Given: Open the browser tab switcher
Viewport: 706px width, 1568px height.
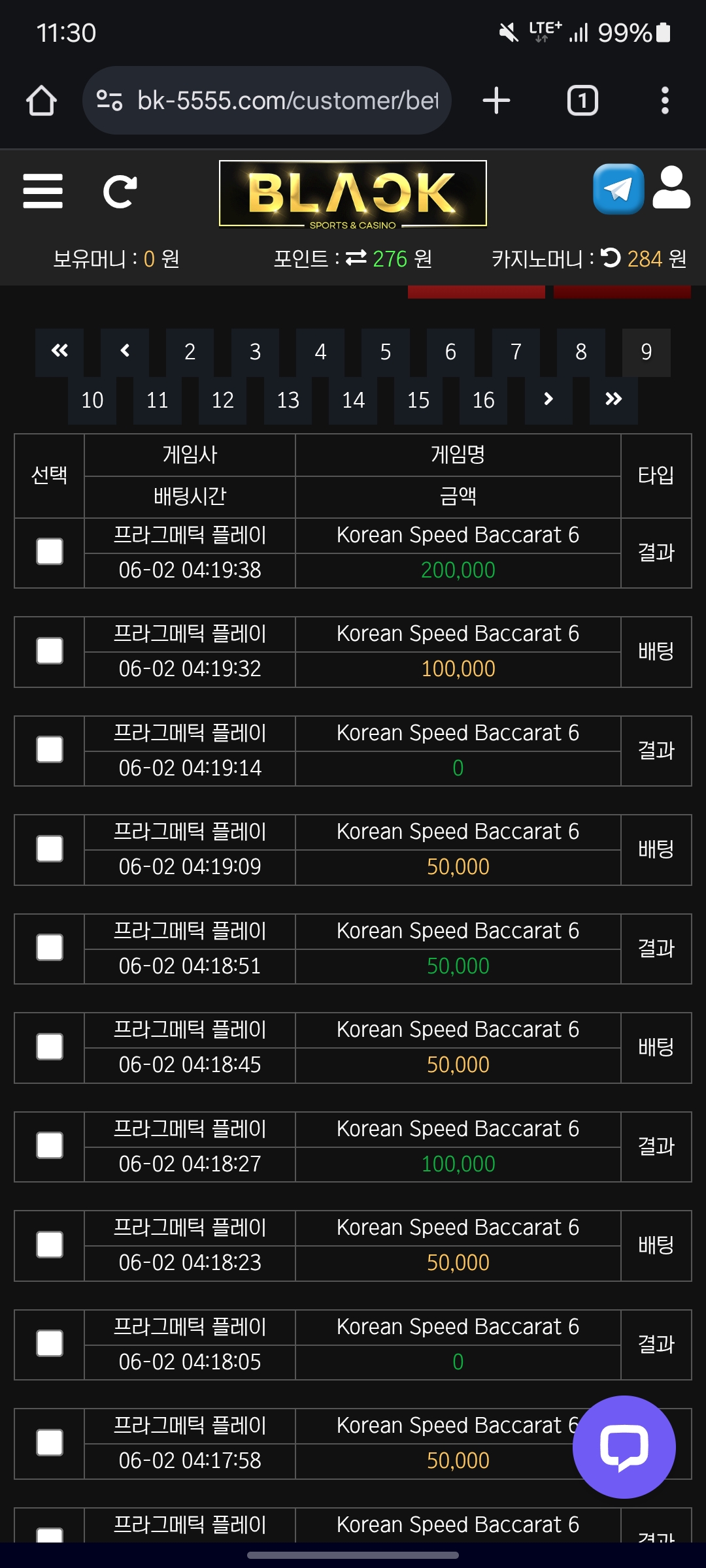Looking at the screenshot, I should pos(582,101).
